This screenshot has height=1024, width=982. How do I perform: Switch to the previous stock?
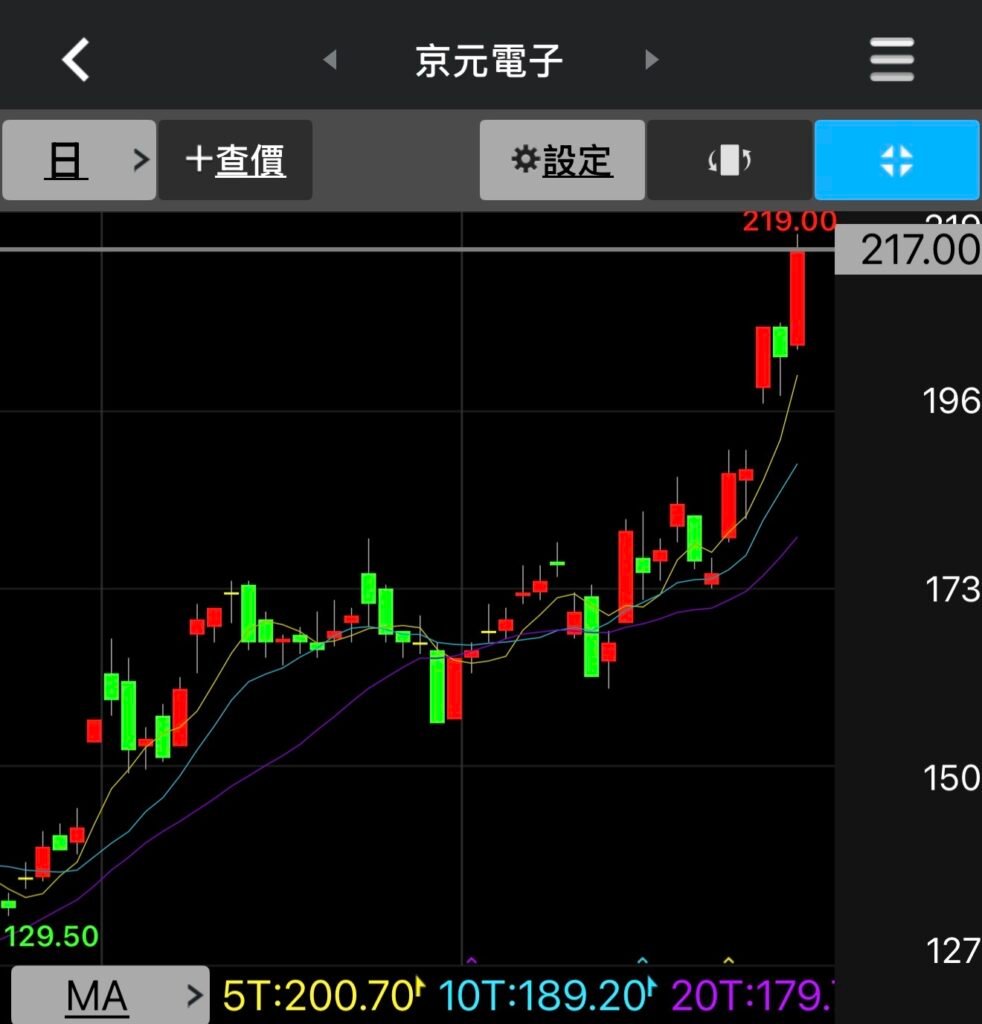[330, 60]
